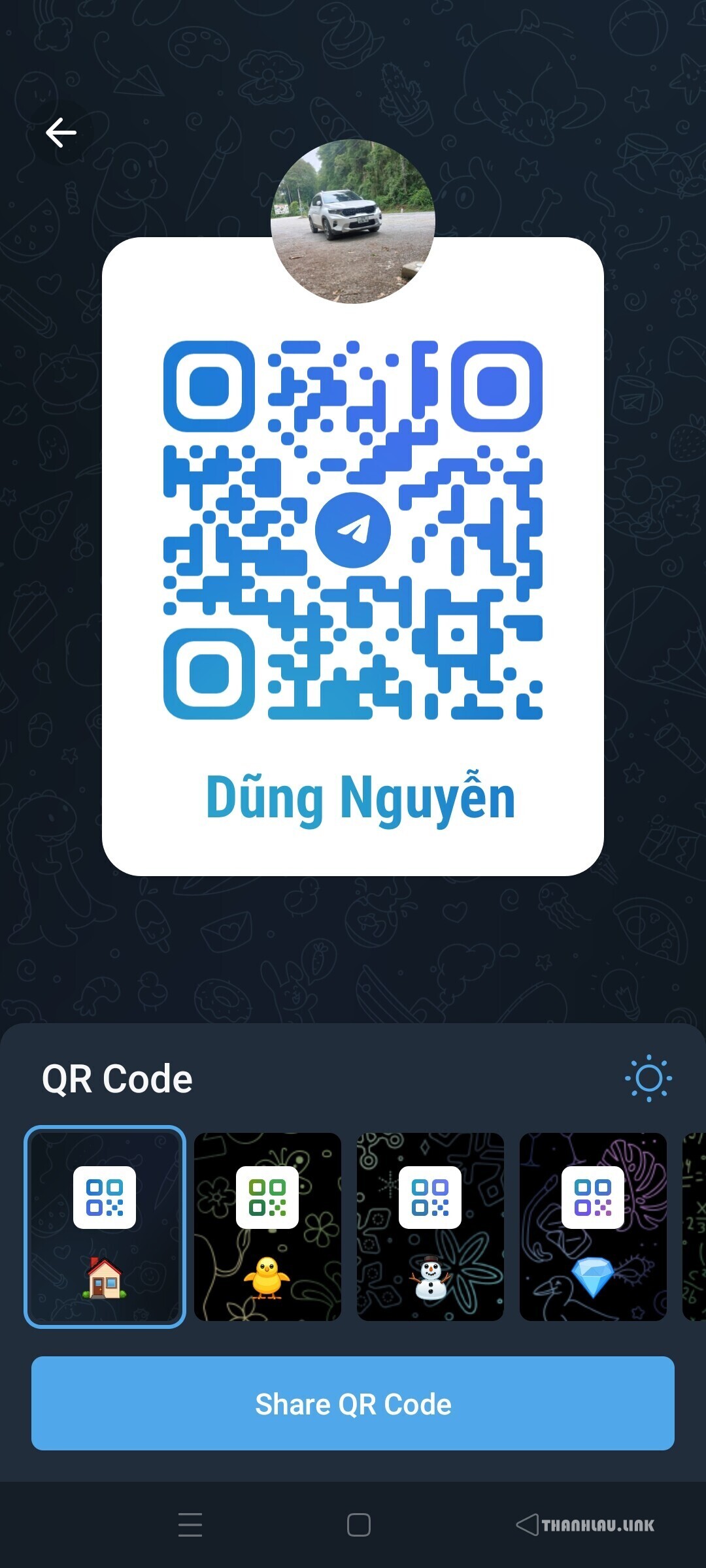Image resolution: width=706 pixels, height=1568 pixels.
Task: Go back using the top arrow
Action: [61, 133]
